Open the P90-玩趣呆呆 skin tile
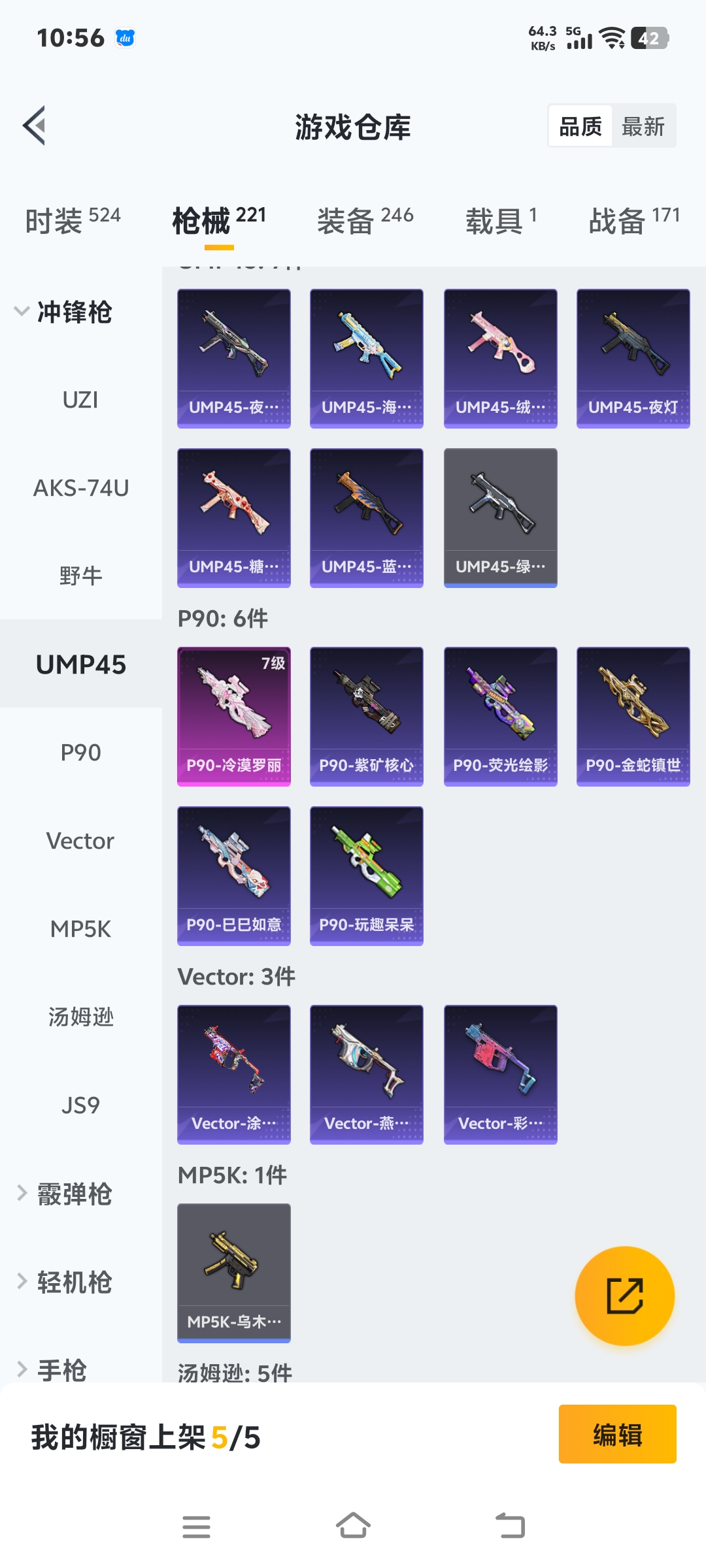Image resolution: width=706 pixels, height=1568 pixels. pos(367,875)
